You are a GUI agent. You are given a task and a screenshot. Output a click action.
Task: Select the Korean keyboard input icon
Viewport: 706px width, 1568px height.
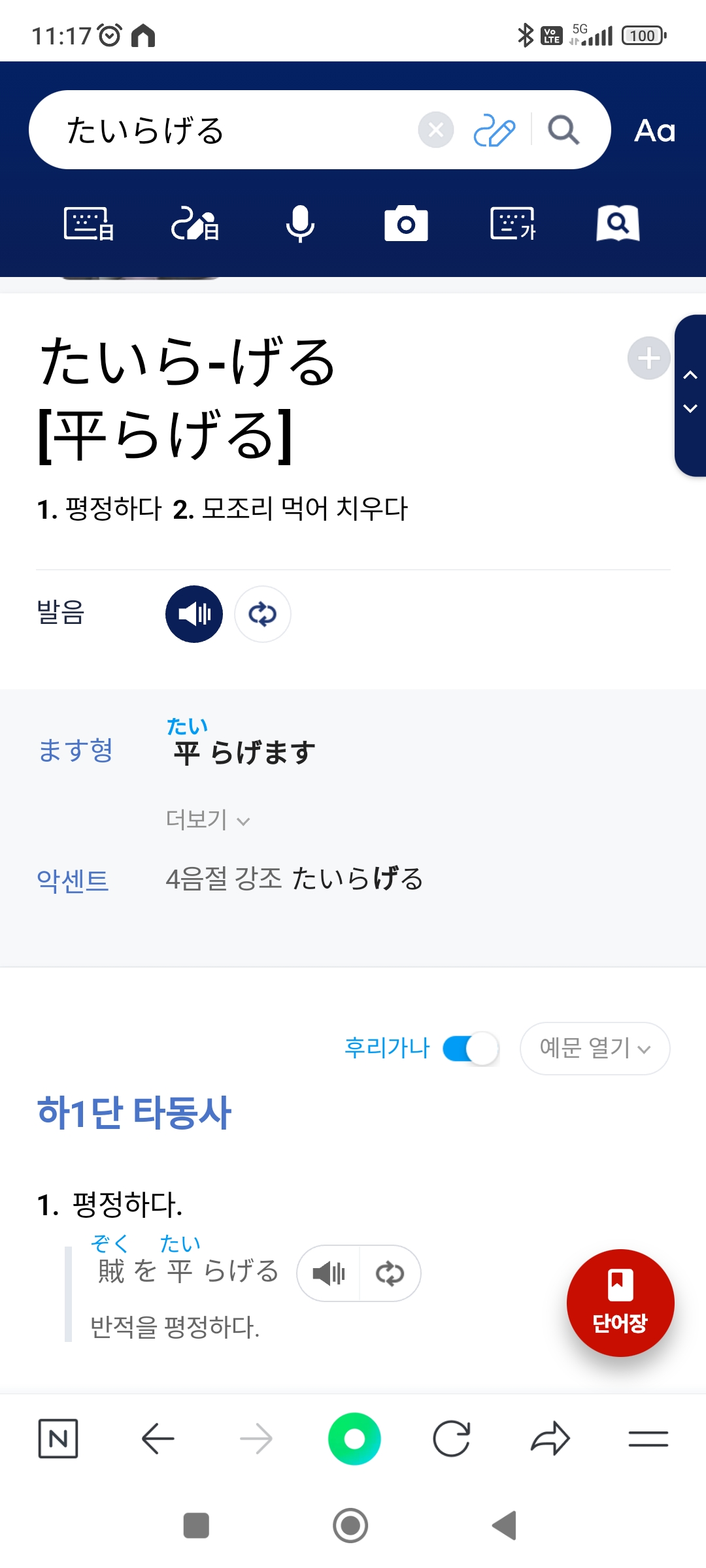coord(513,224)
